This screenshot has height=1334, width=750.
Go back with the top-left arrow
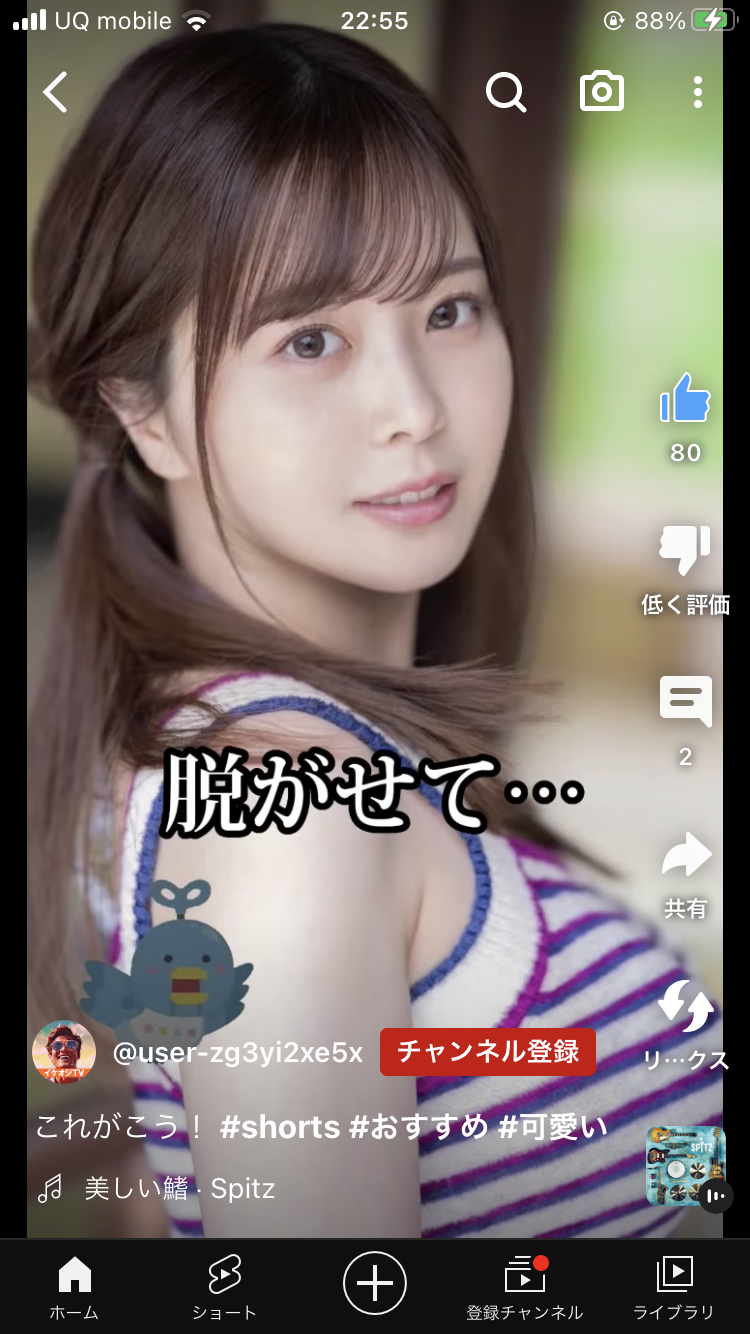click(x=55, y=92)
